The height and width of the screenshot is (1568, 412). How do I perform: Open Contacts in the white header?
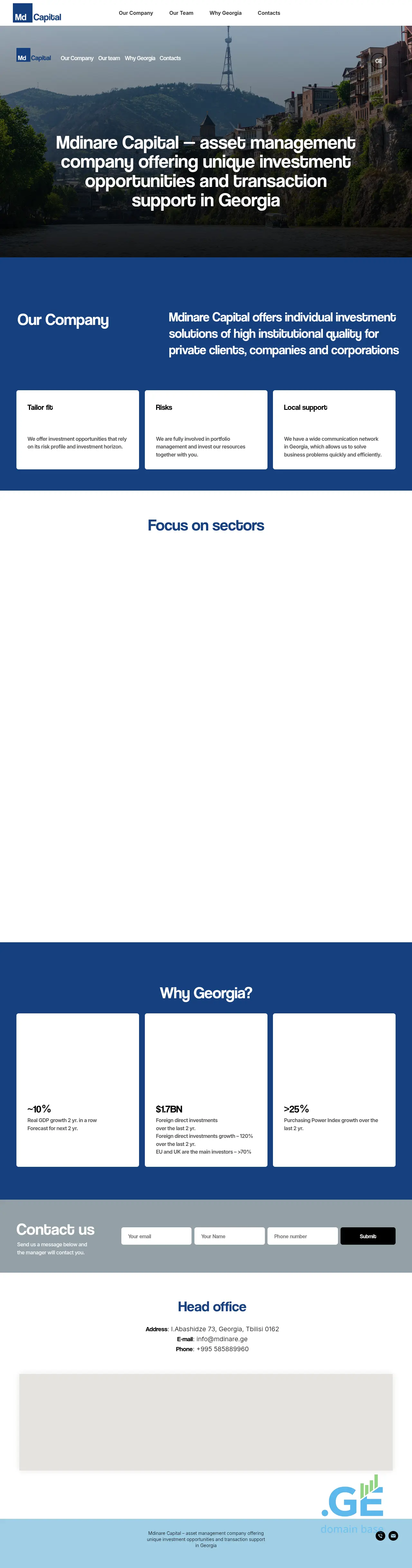tap(268, 13)
